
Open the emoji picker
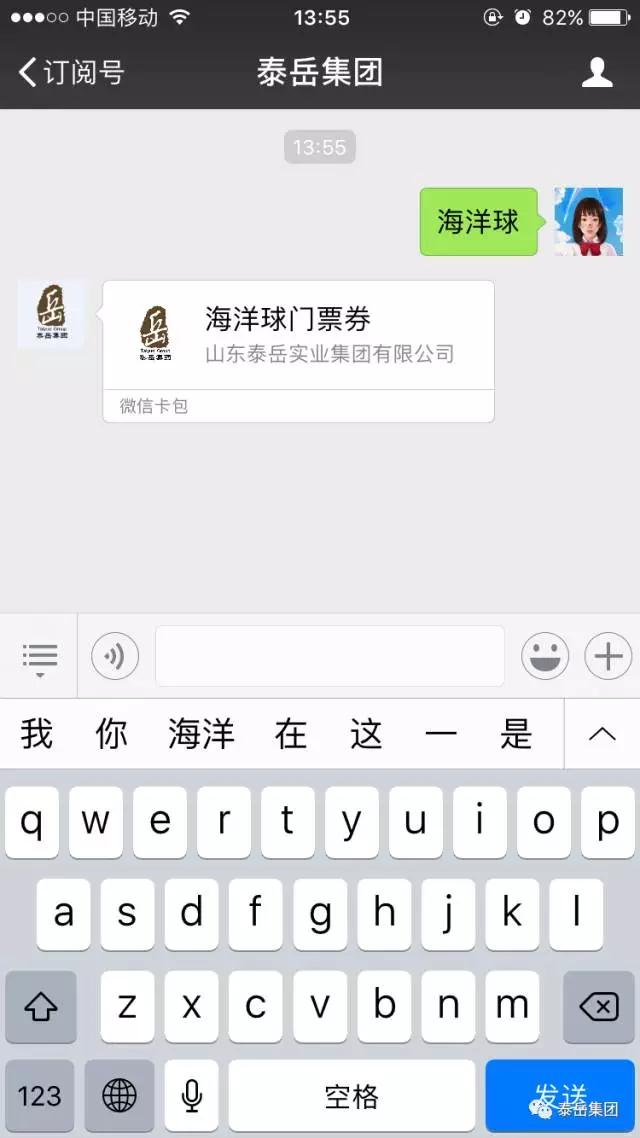point(545,657)
